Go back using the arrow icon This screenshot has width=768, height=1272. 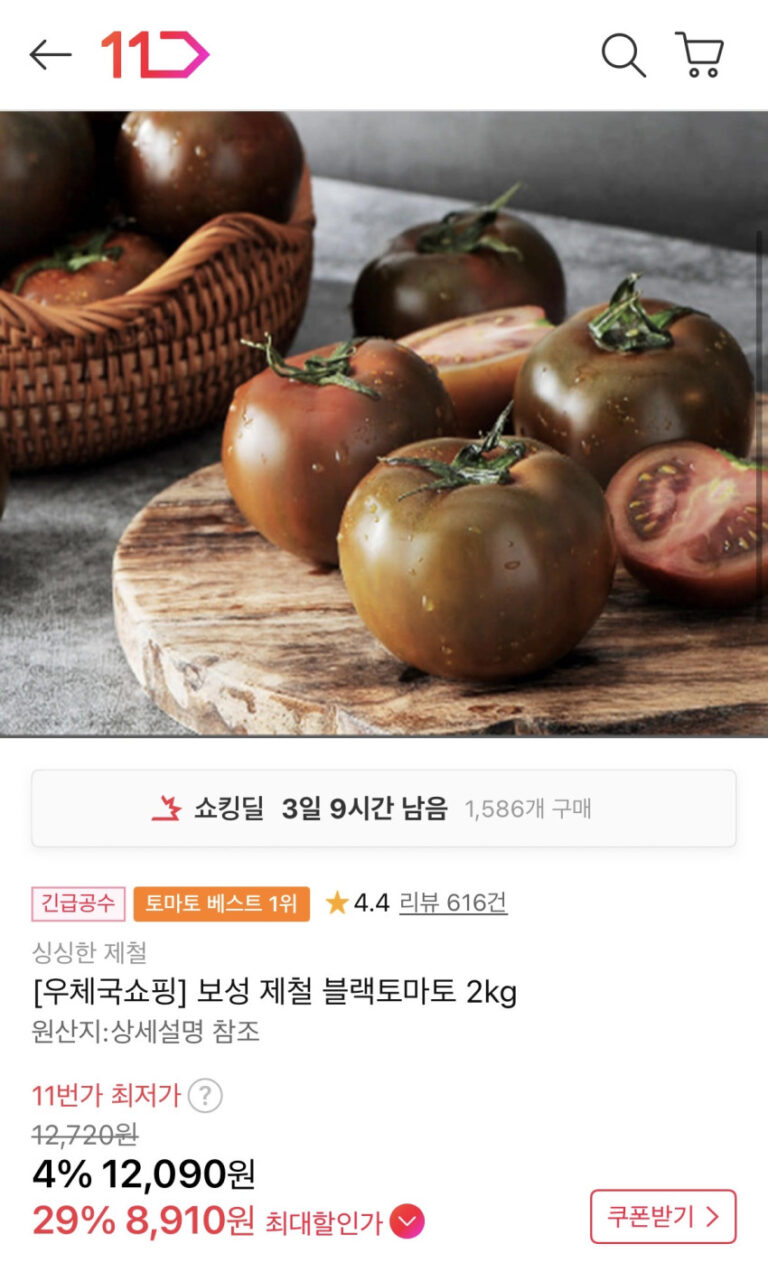pos(50,55)
